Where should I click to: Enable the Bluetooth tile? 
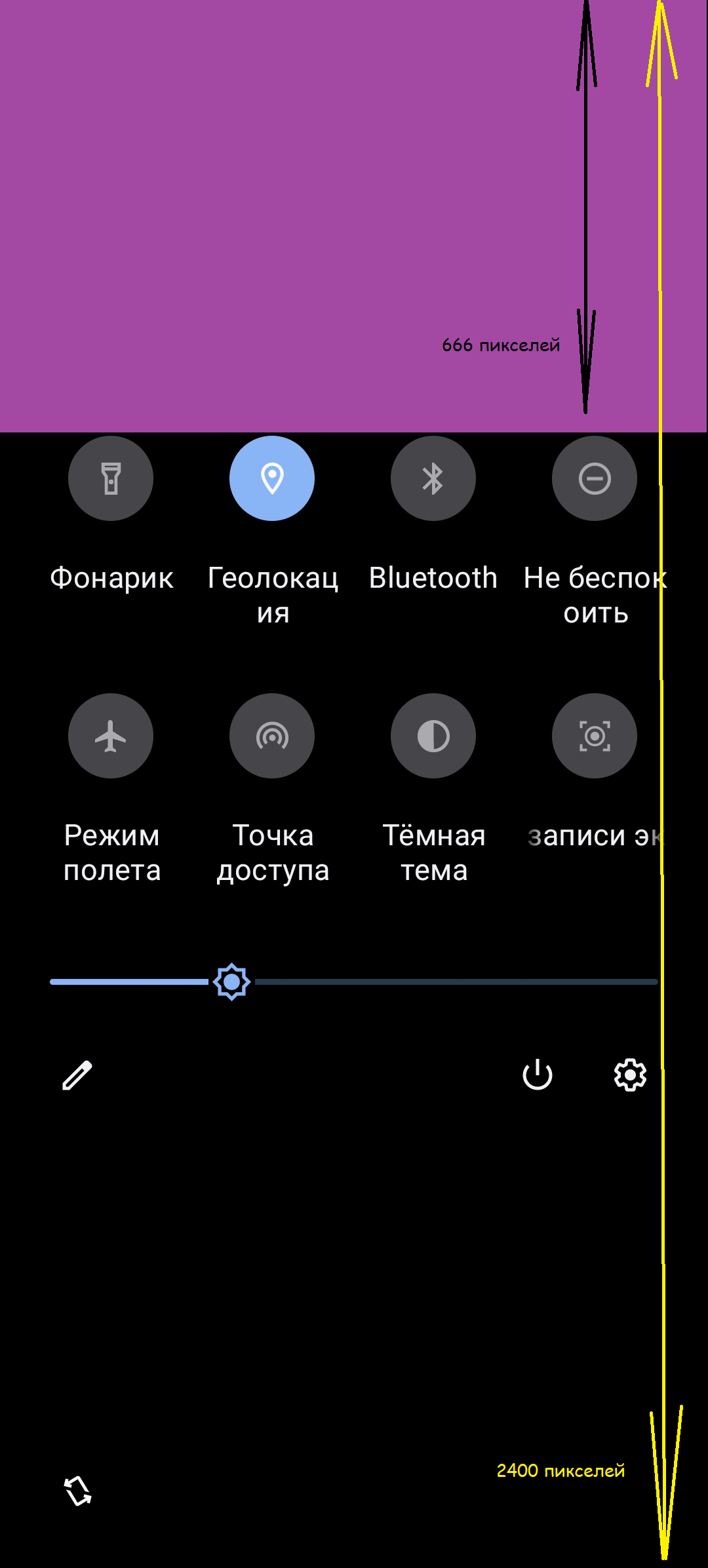(x=433, y=478)
